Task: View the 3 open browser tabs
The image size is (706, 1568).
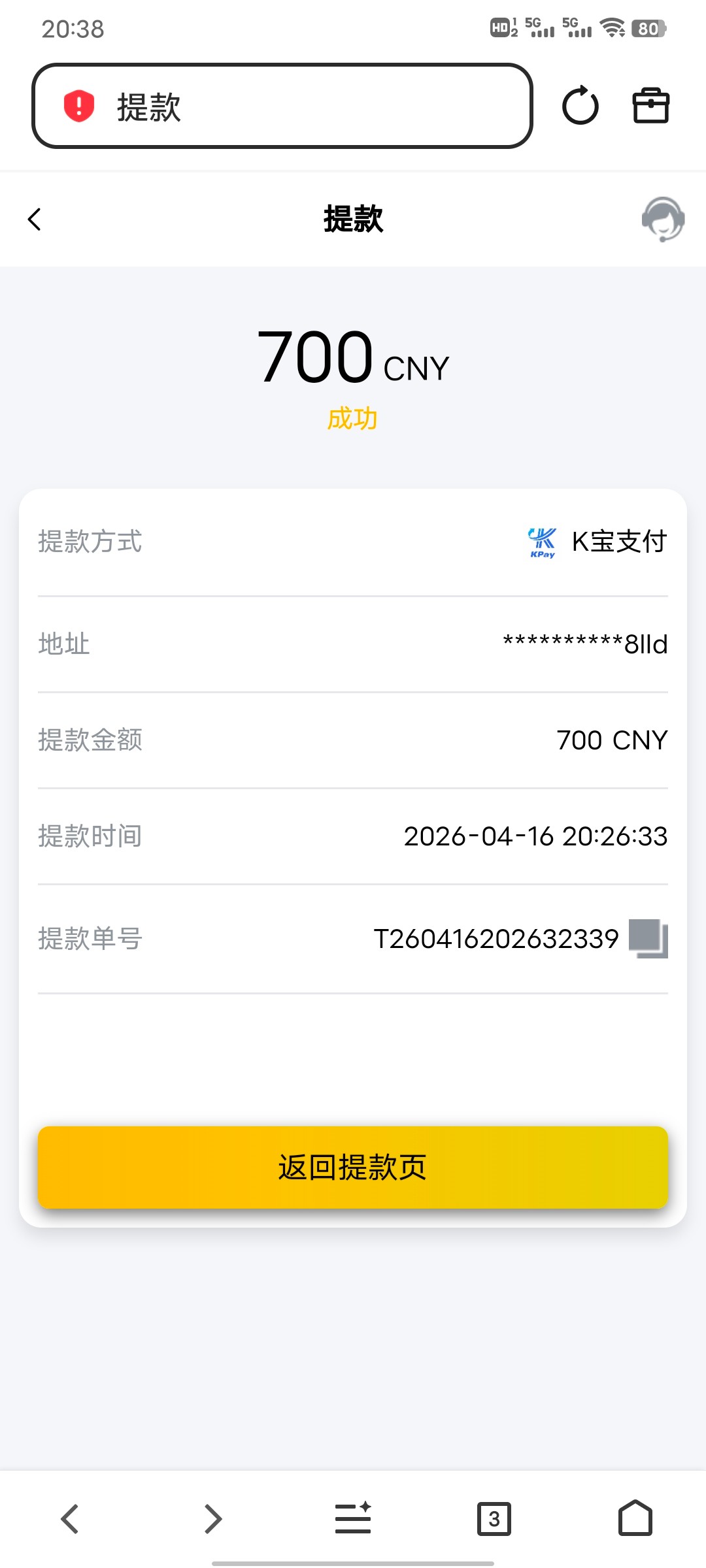Action: click(494, 1518)
